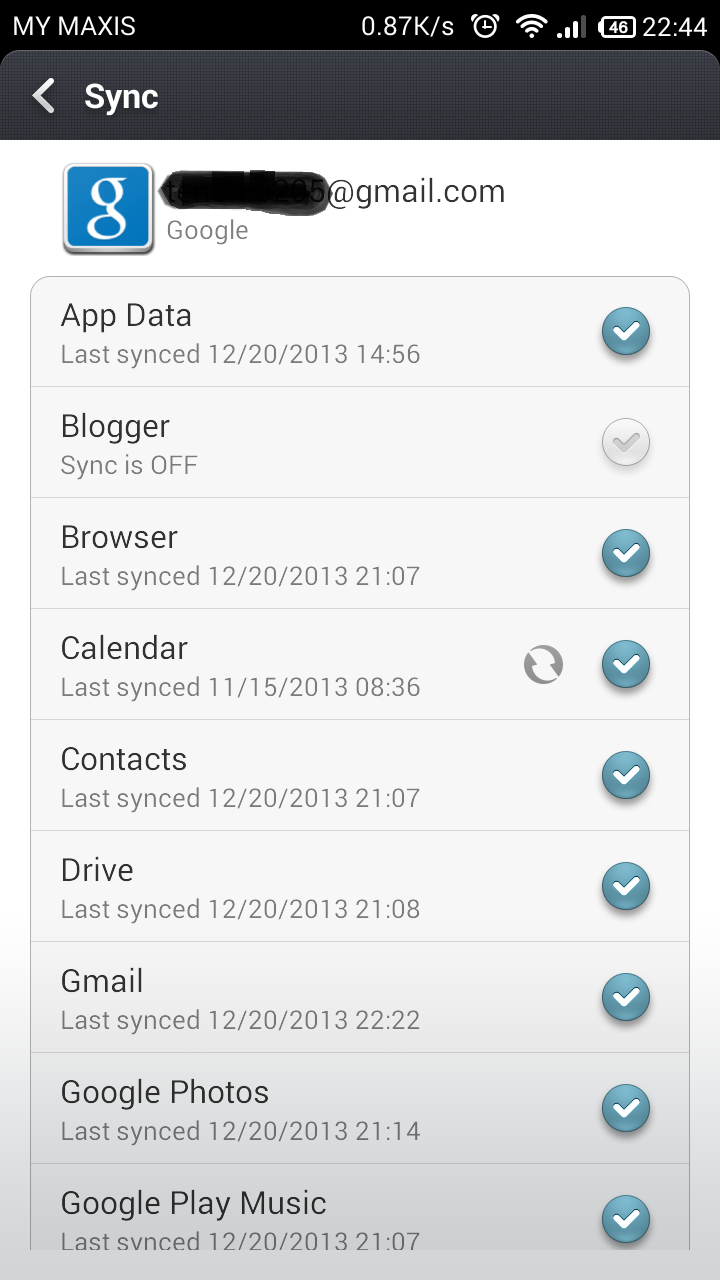The image size is (720, 1280).
Task: Toggle Calendar sync checkbox
Action: (x=626, y=665)
